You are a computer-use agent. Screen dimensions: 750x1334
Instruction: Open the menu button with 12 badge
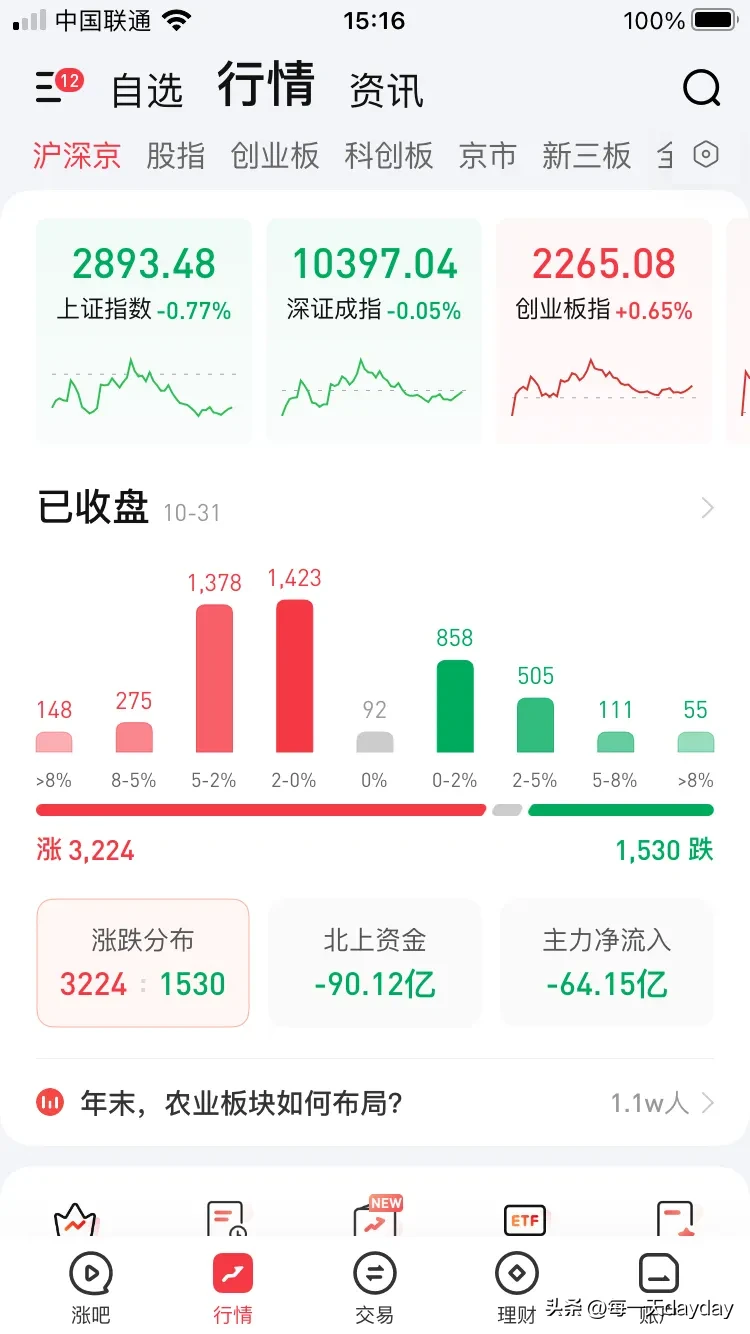58,86
